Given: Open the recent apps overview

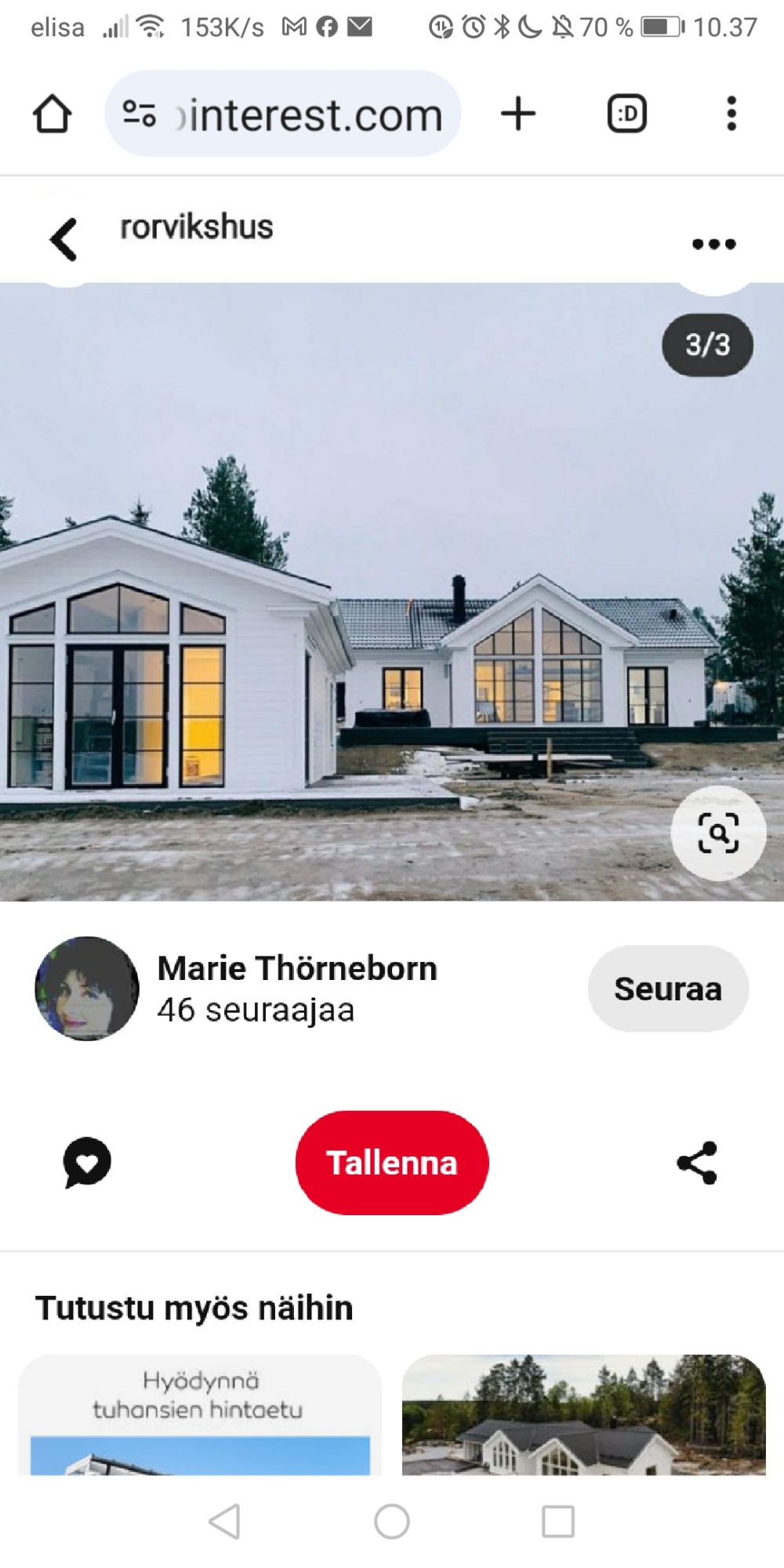Looking at the screenshot, I should (x=557, y=1521).
